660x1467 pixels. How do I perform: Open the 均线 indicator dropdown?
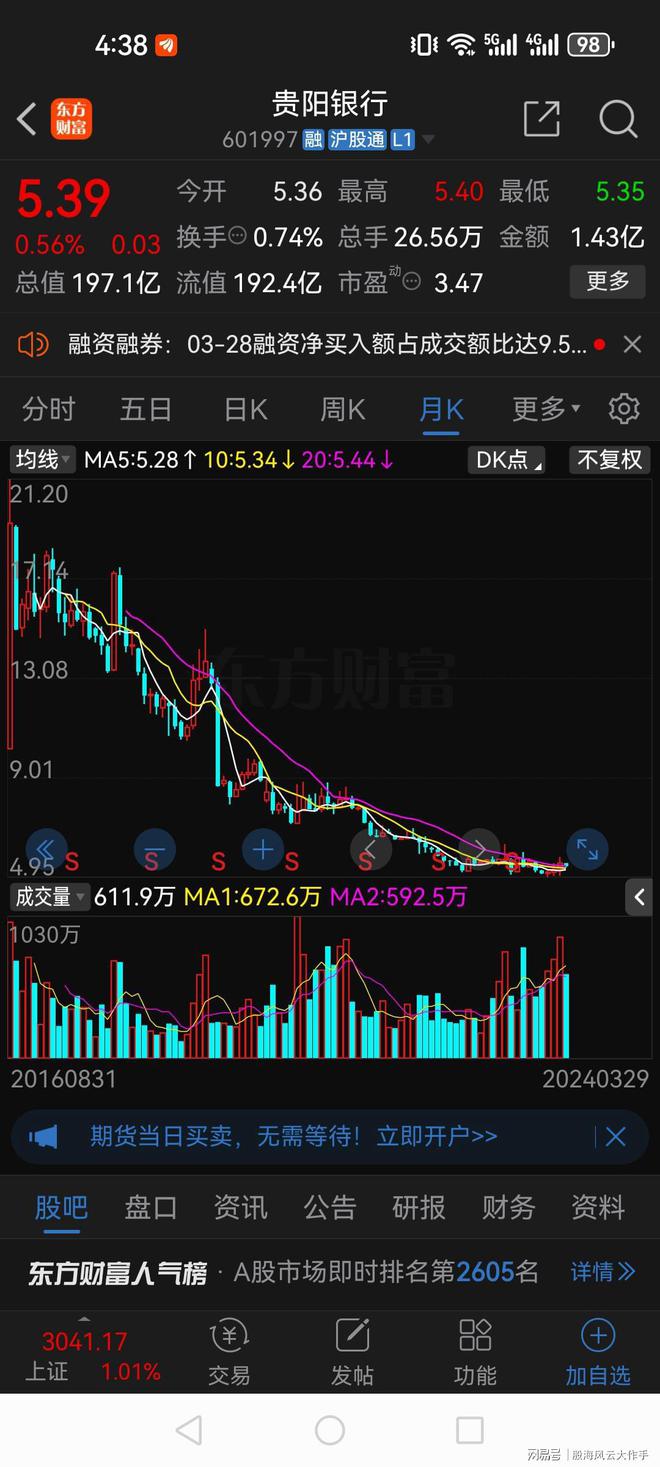point(43,460)
